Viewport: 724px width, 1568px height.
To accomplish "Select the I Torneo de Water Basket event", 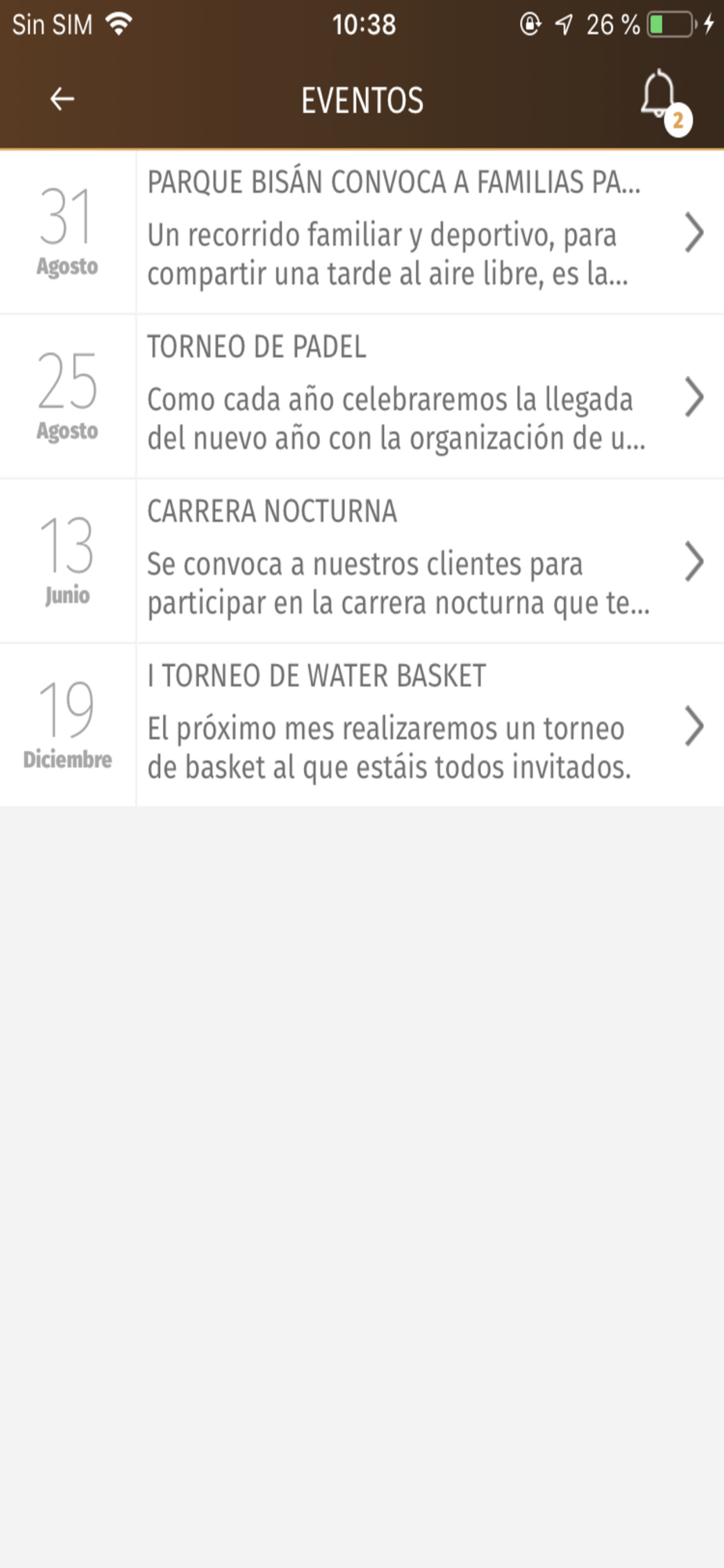I will [x=362, y=726].
